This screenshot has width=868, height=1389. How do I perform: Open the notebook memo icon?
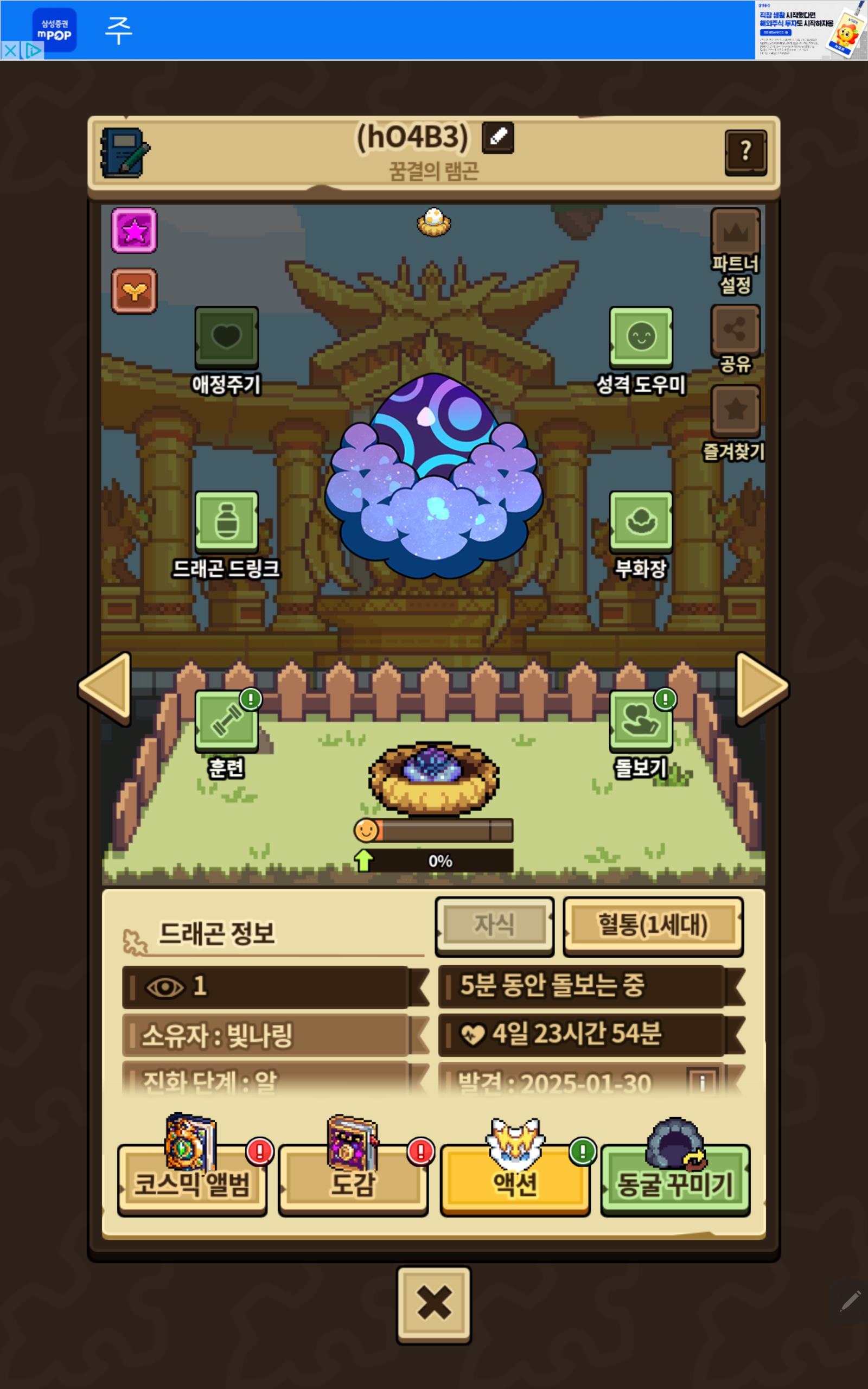(125, 152)
